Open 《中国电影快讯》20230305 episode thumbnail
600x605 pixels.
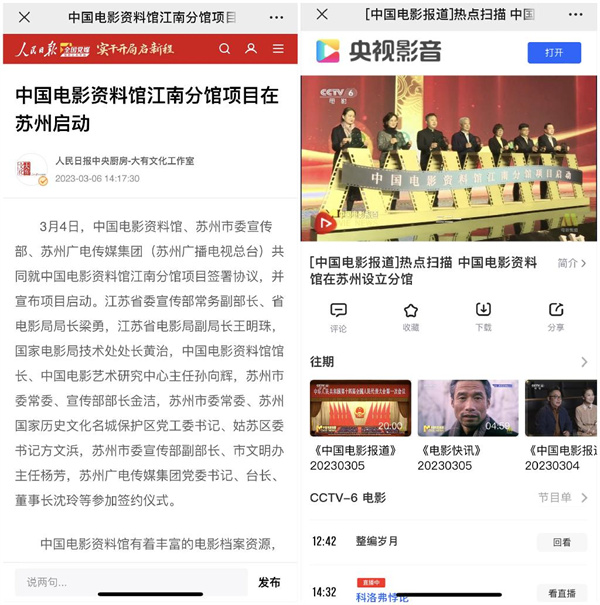(468, 407)
